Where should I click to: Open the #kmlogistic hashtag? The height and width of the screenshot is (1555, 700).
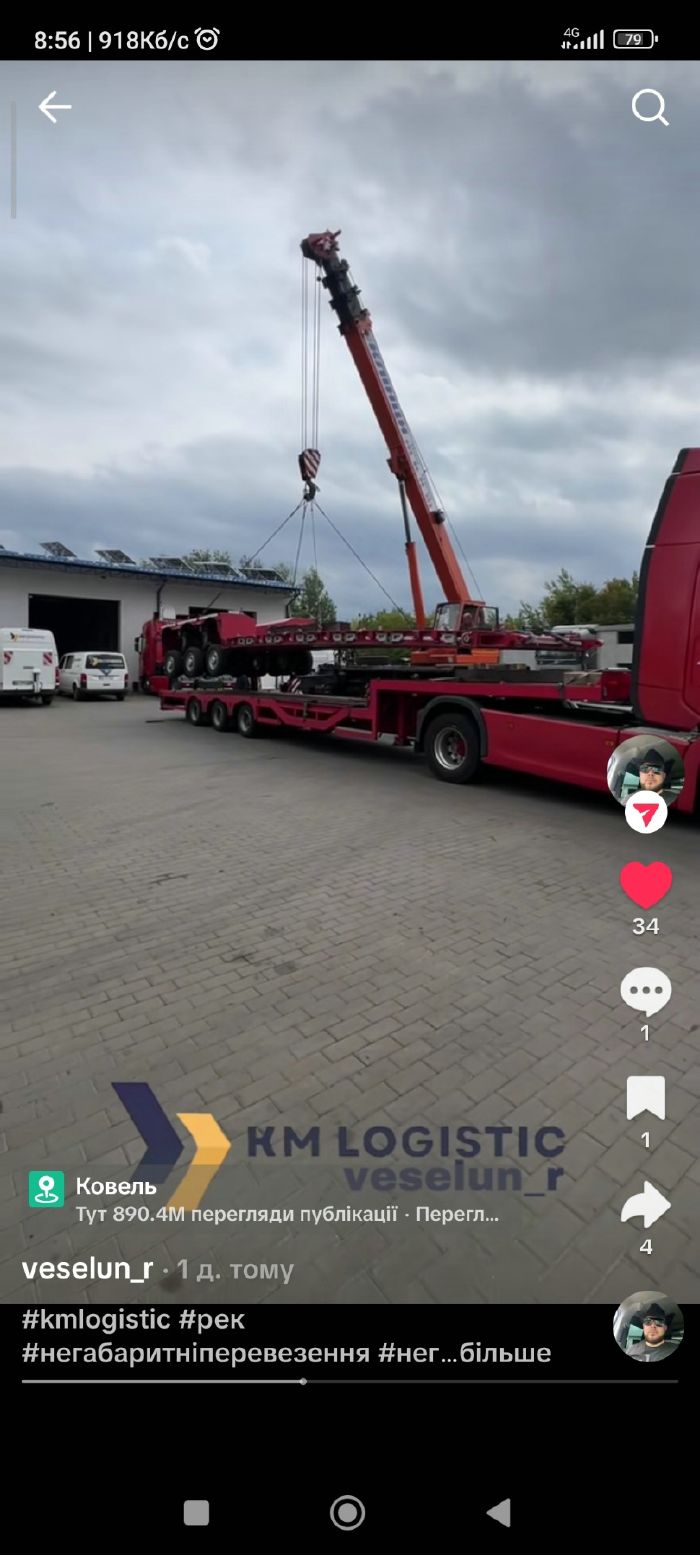(x=96, y=1319)
